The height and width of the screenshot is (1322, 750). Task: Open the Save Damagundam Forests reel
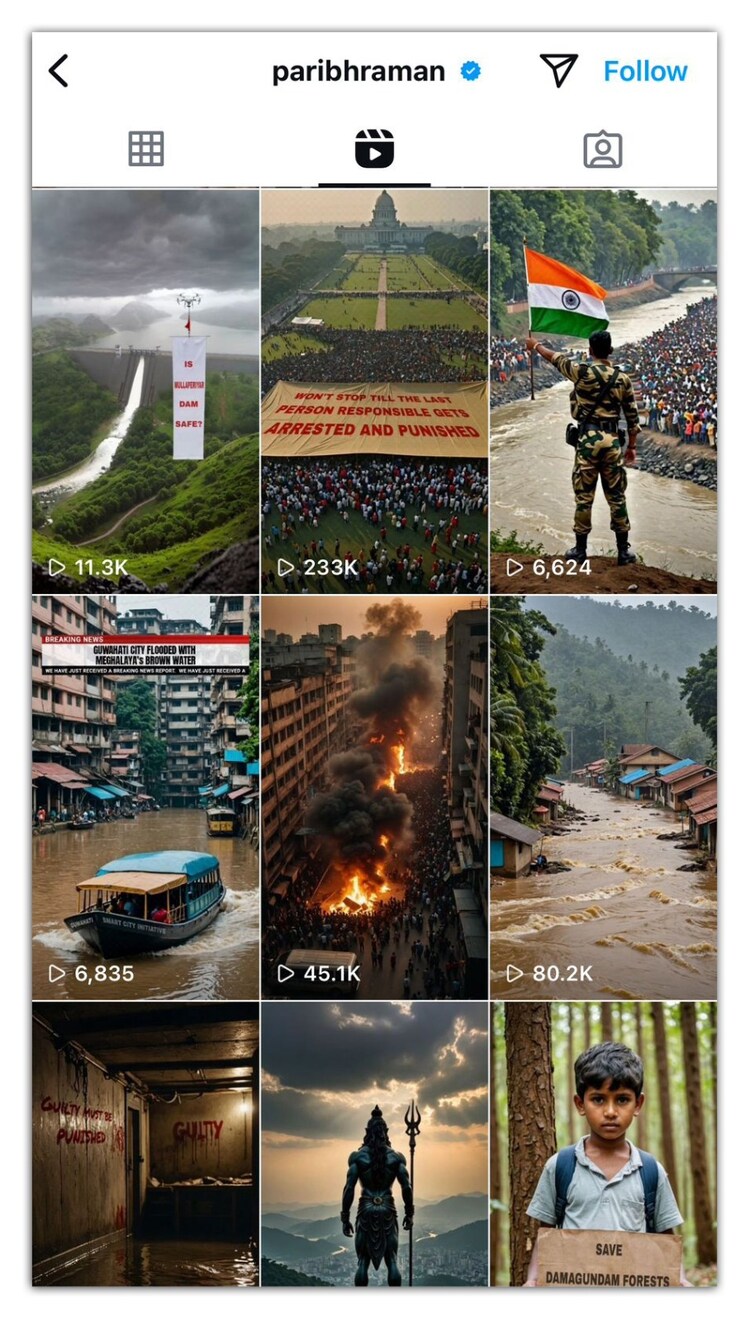coord(603,1143)
